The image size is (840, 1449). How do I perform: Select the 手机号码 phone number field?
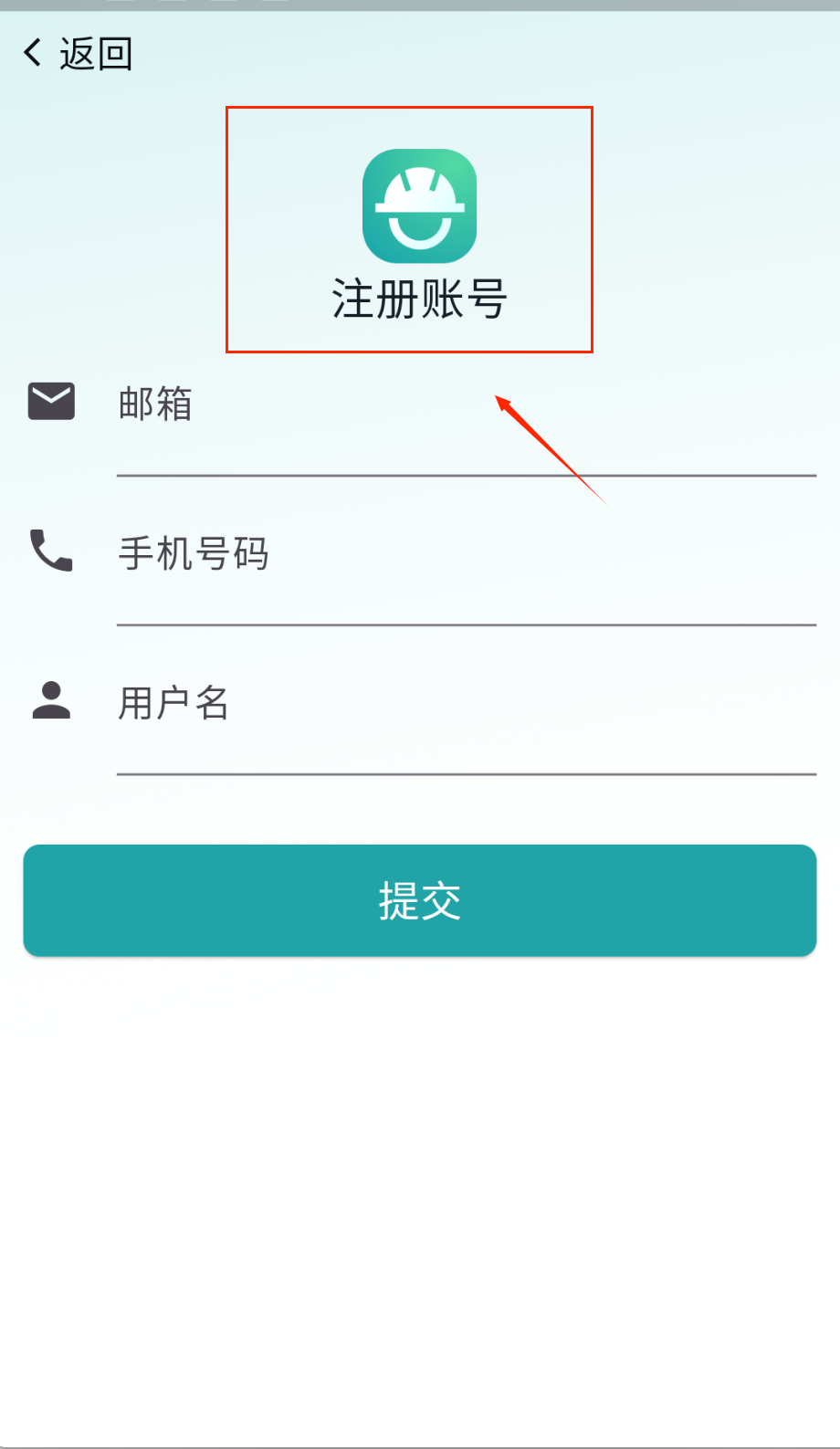click(466, 554)
